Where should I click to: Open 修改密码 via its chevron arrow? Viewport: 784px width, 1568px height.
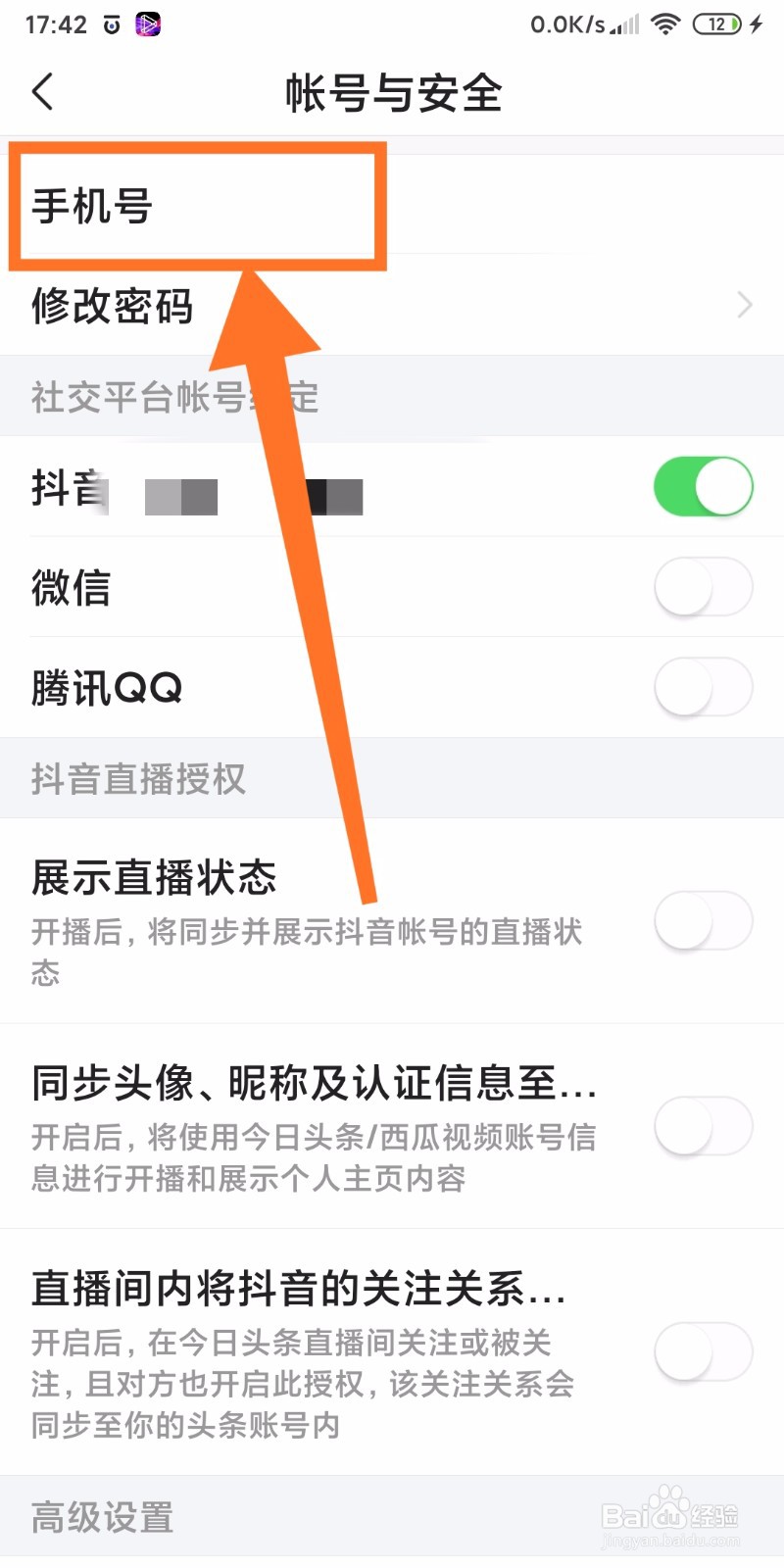coord(743,306)
